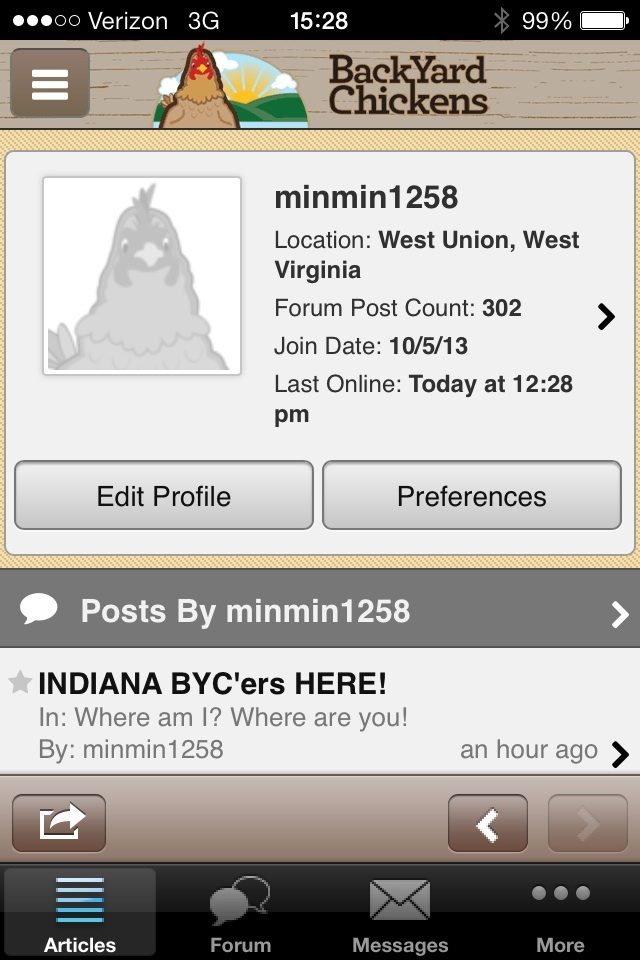Image resolution: width=640 pixels, height=960 pixels.
Task: Switch to the Forum tab
Action: point(240,912)
